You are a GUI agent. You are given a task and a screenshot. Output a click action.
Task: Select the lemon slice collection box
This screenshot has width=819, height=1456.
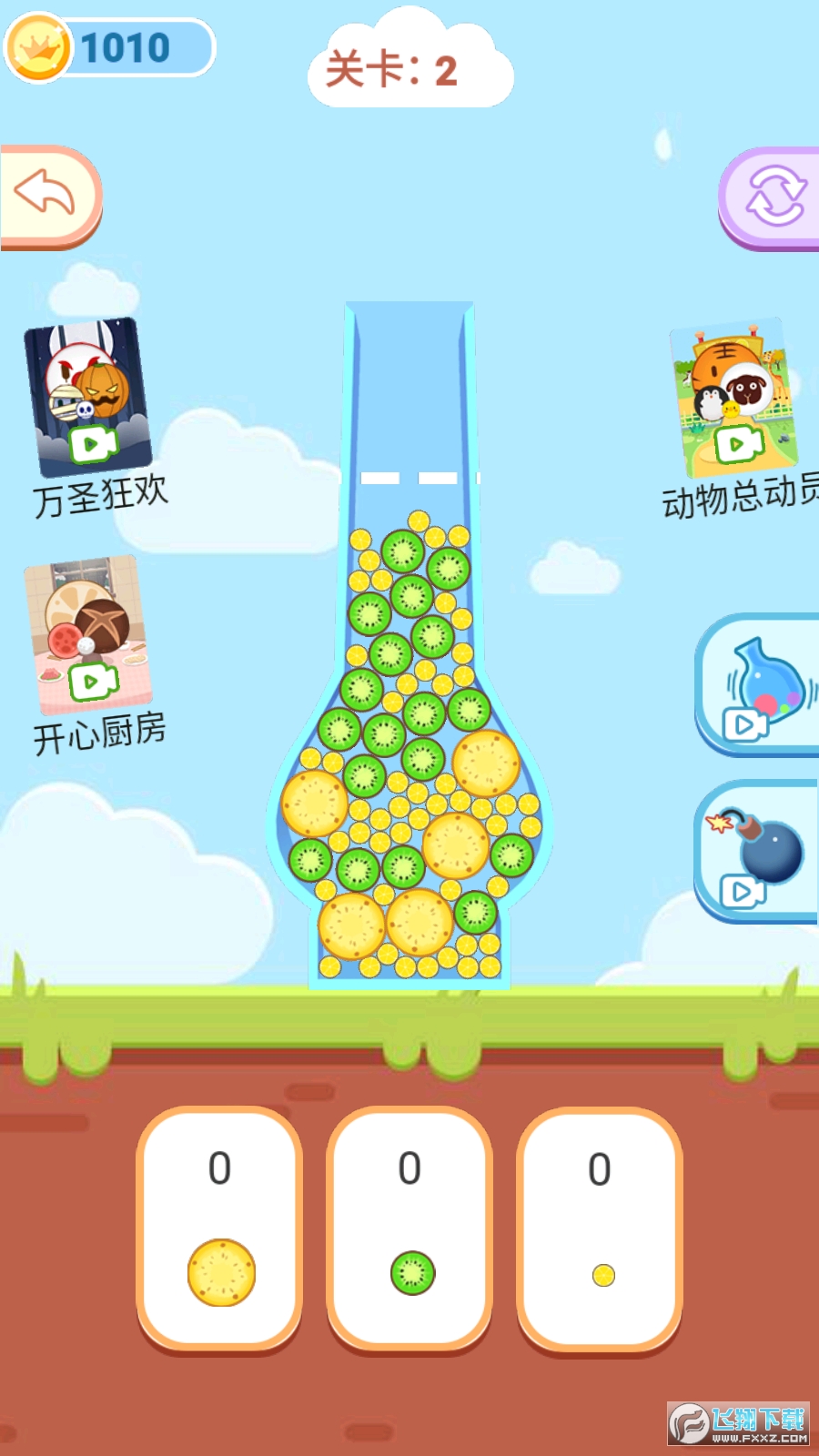pos(220,1228)
